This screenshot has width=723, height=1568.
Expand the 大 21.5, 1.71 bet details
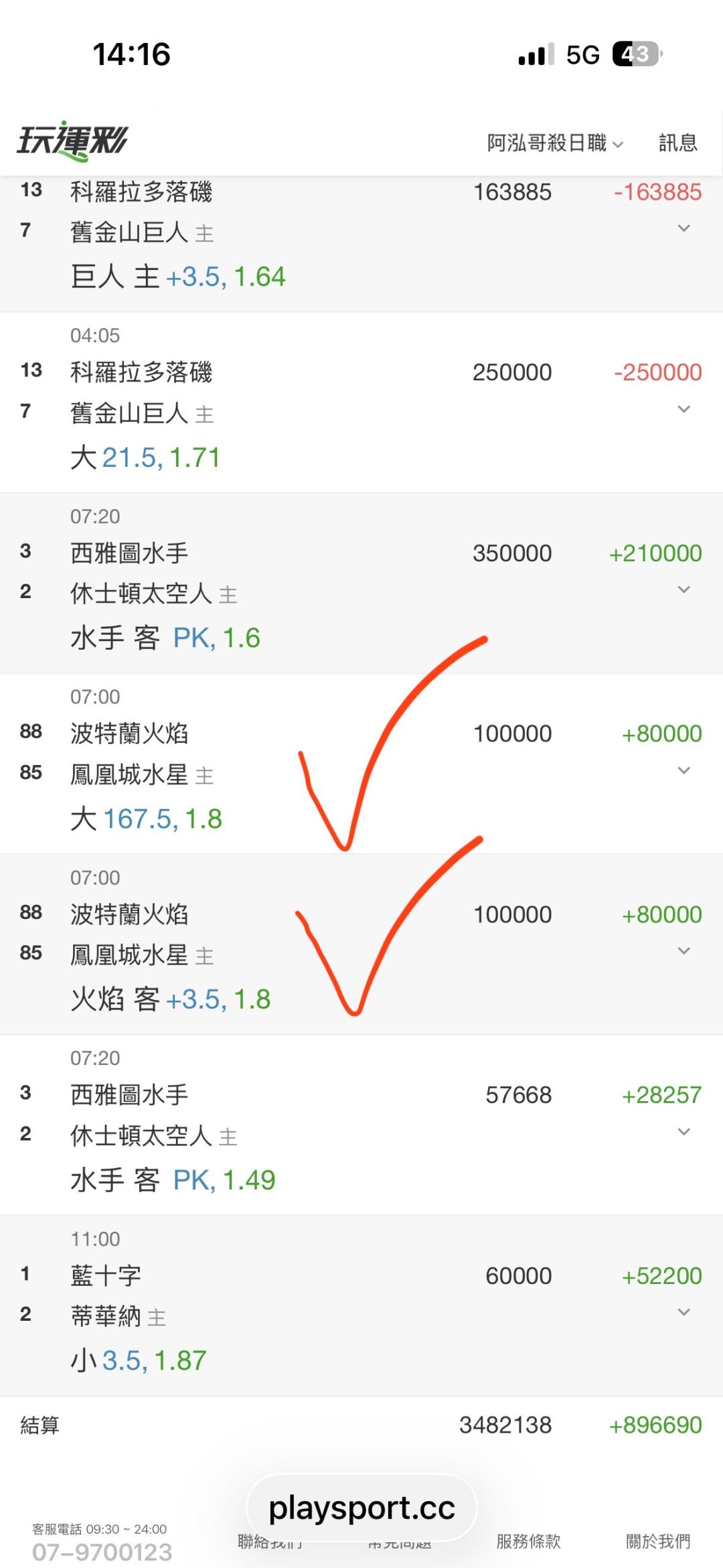tap(684, 409)
